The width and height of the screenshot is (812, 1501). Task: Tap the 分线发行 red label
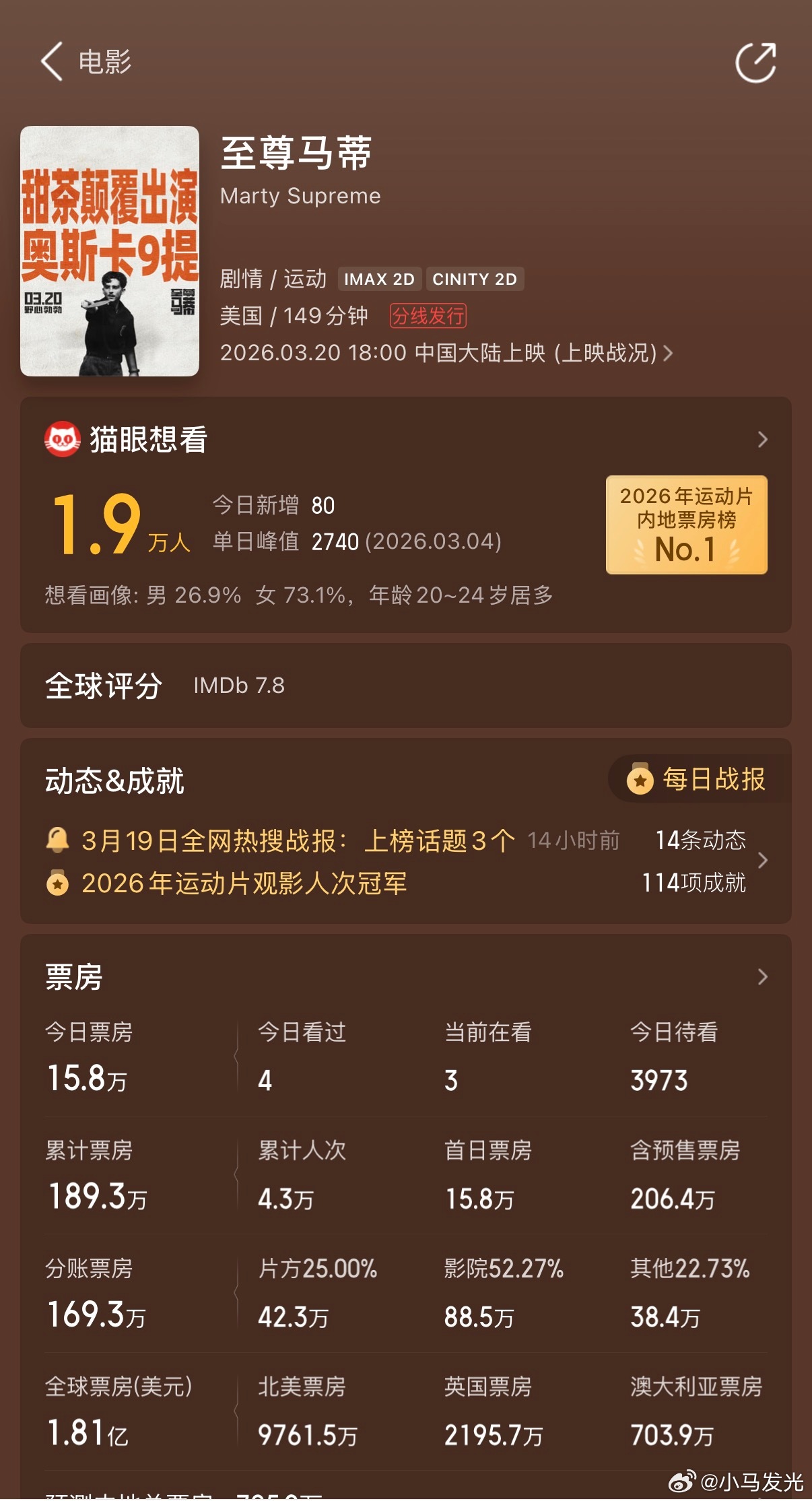click(x=430, y=316)
